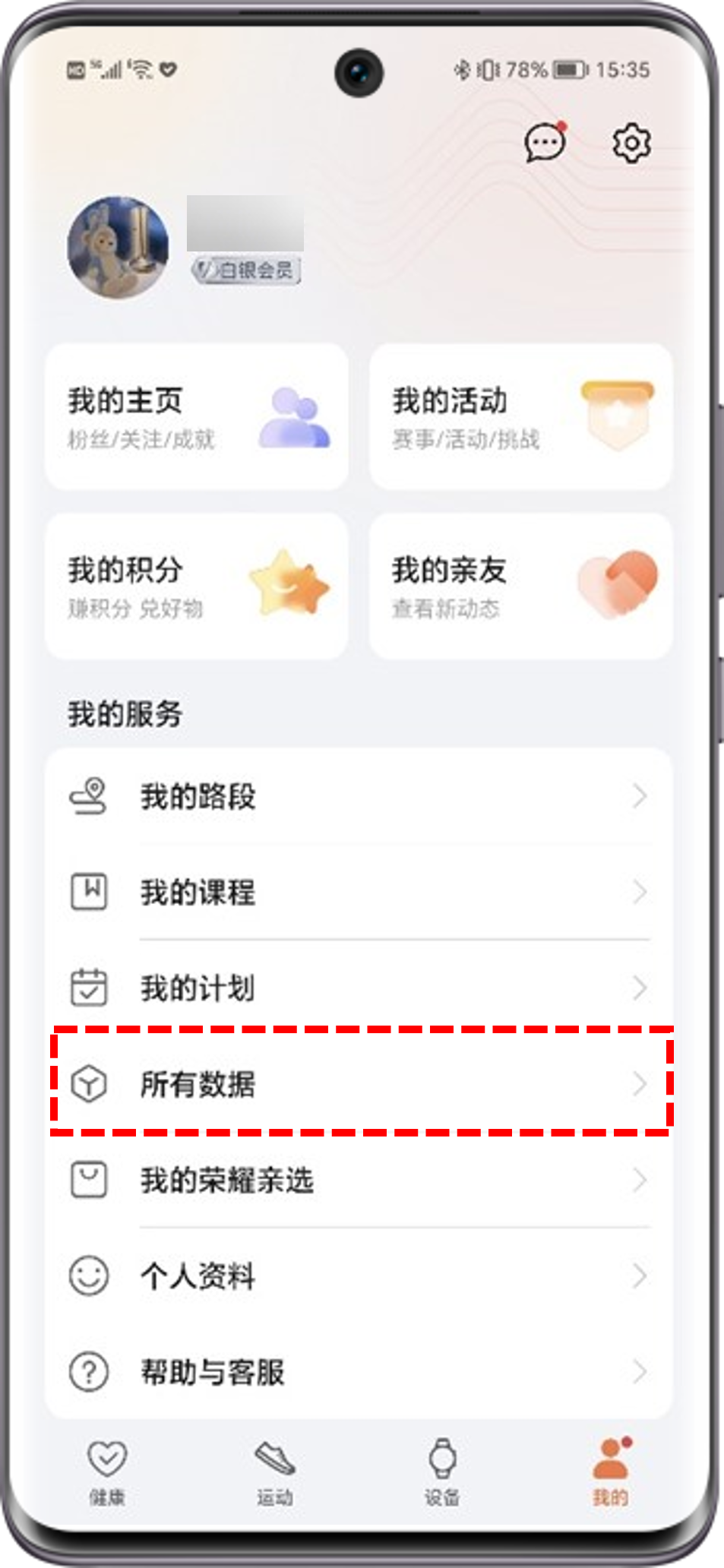The width and height of the screenshot is (724, 1568).
Task: Tap the profile avatar picture
Action: tap(118, 248)
